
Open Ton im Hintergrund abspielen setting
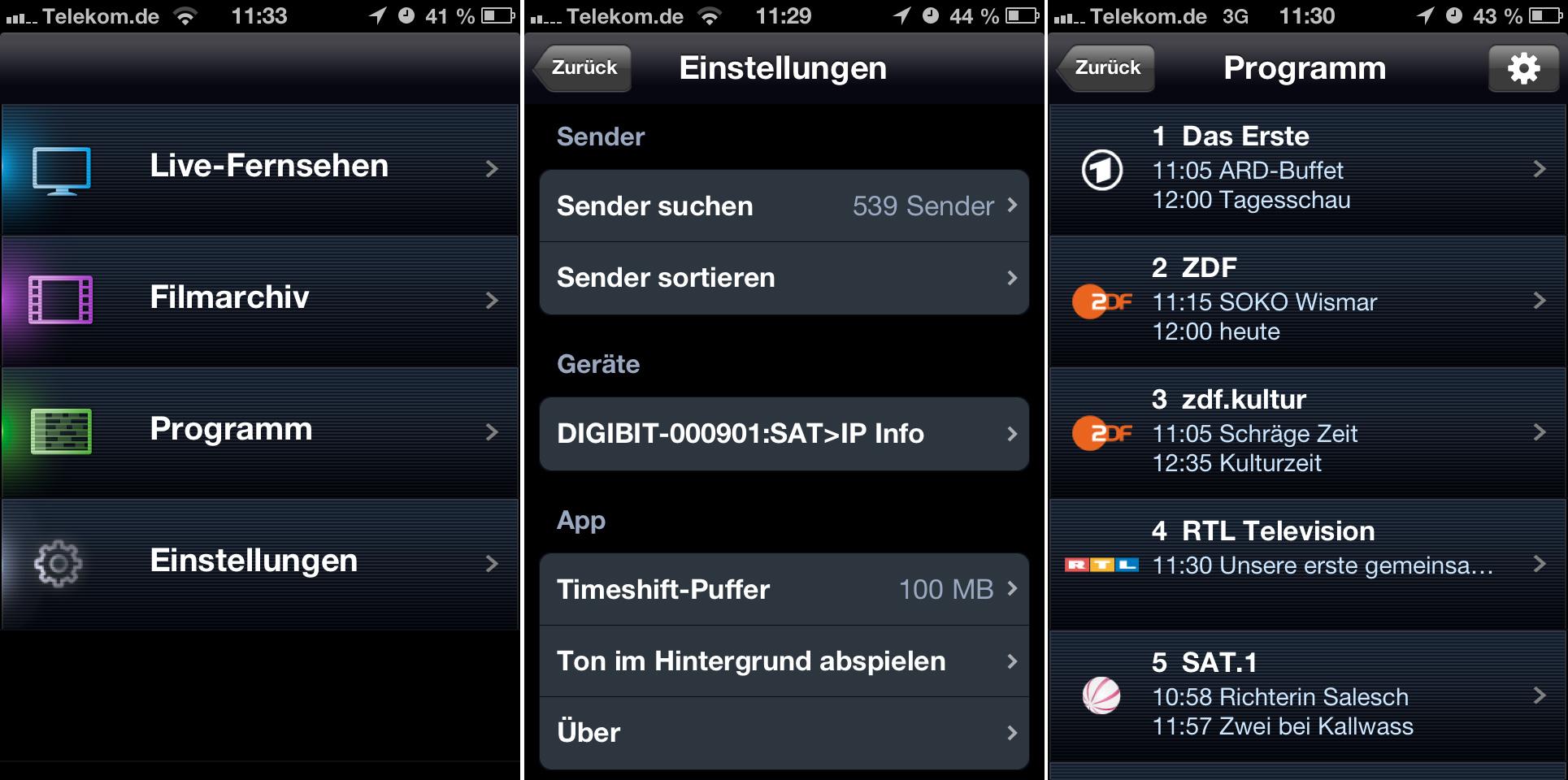(784, 661)
